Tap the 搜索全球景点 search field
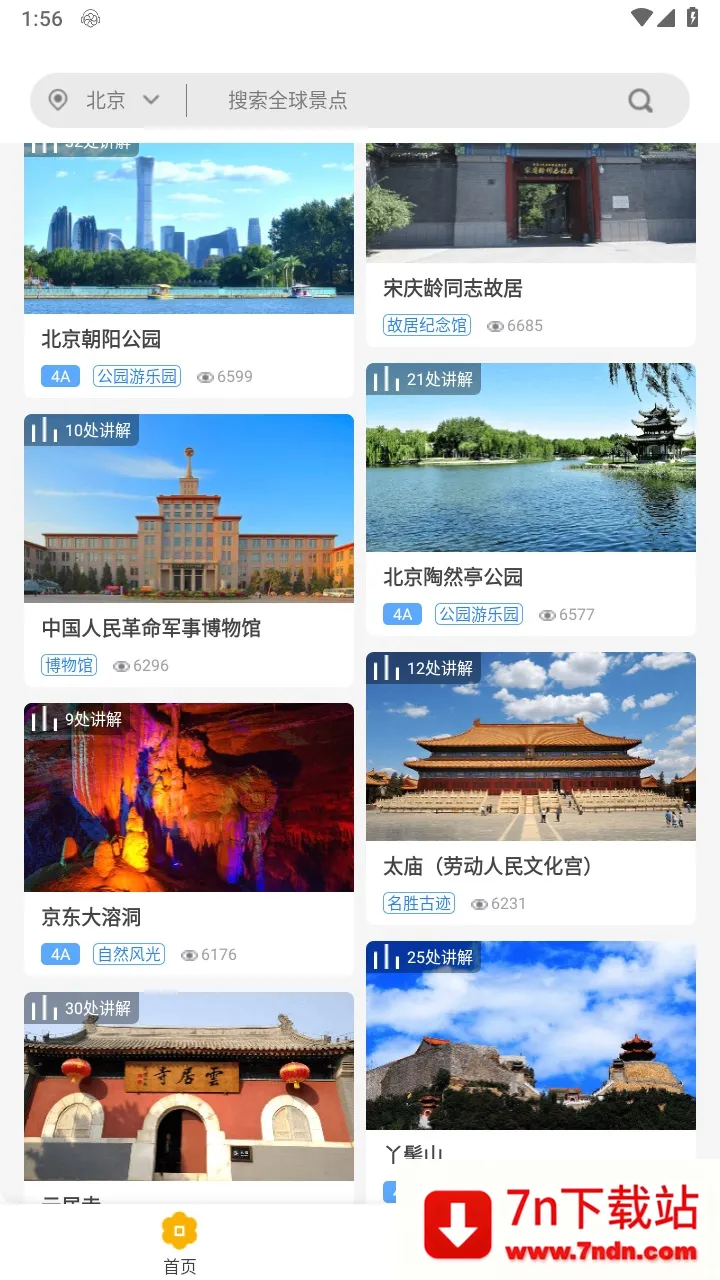This screenshot has height=1280, width=720. 400,100
